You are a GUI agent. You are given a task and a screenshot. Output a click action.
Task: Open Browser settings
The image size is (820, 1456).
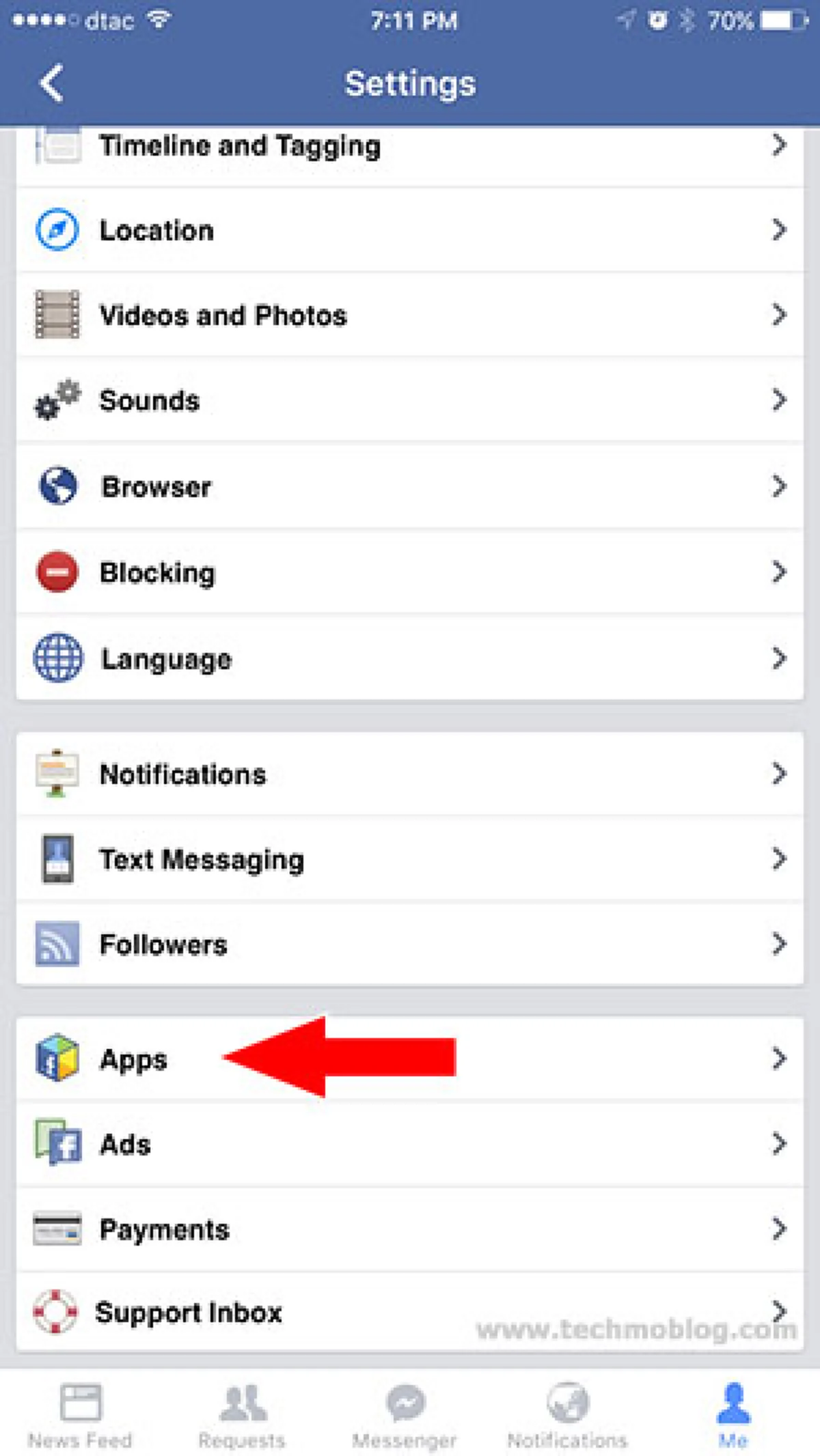pyautogui.click(x=410, y=486)
